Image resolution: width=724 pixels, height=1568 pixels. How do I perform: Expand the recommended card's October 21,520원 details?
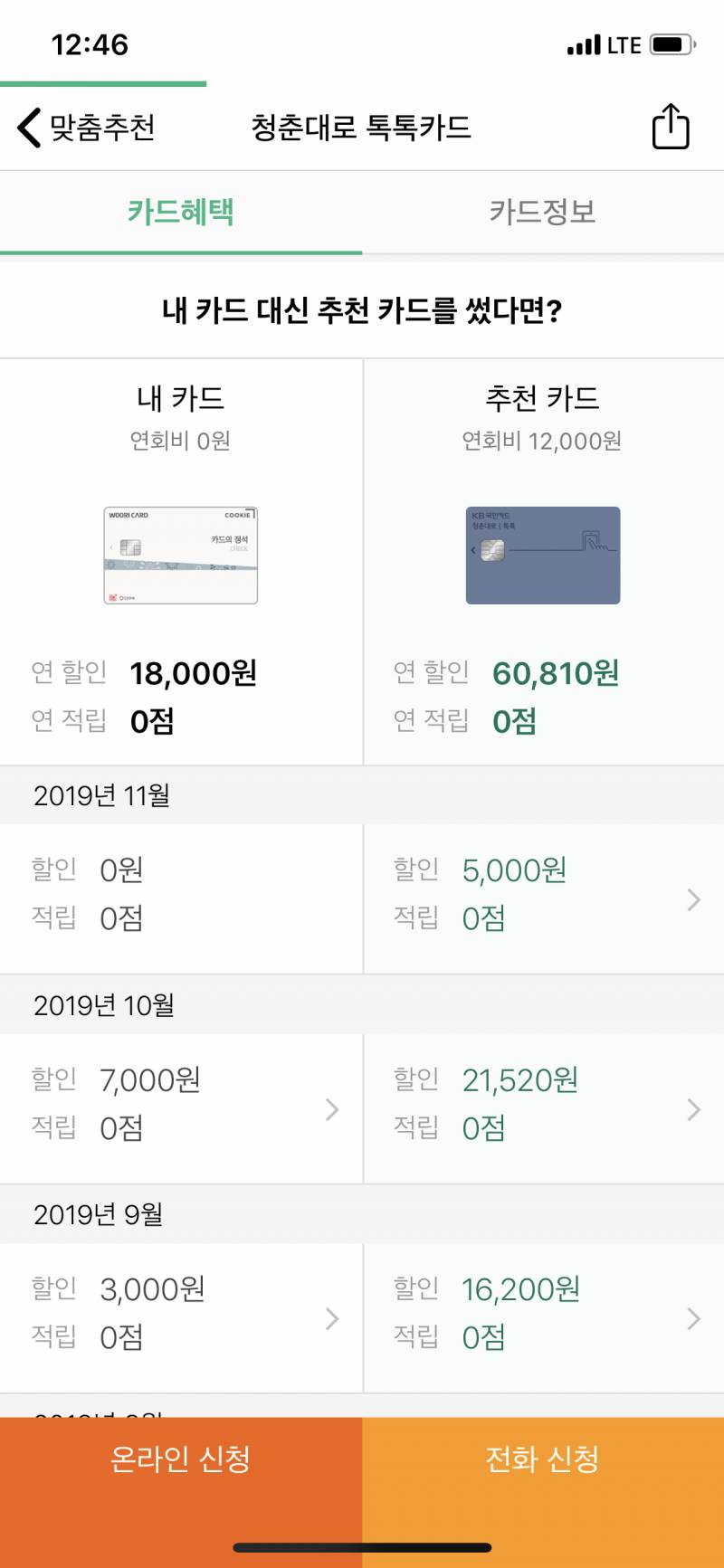(x=693, y=1108)
